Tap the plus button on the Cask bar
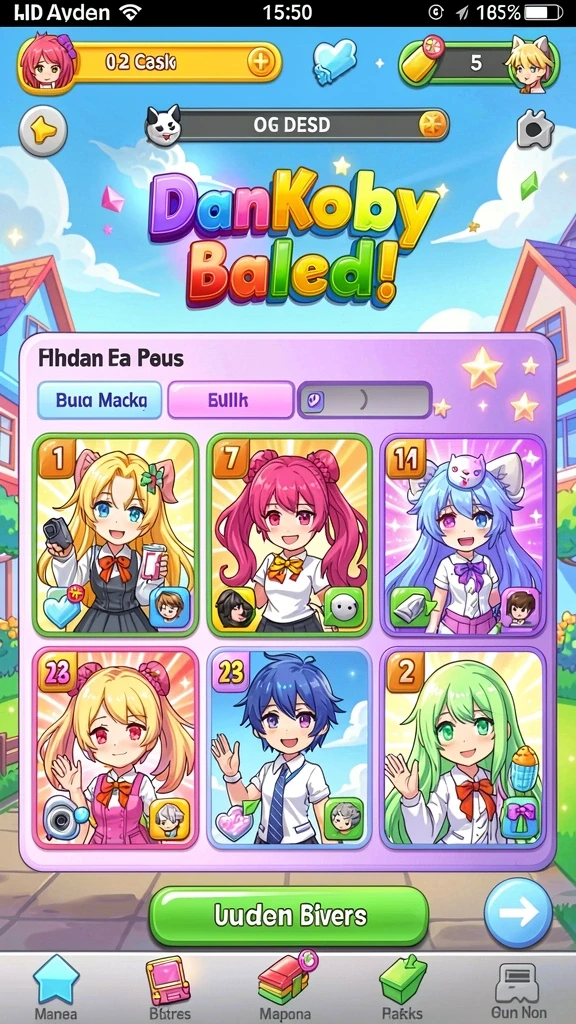Viewport: 576px width, 1024px height. pyautogui.click(x=261, y=63)
